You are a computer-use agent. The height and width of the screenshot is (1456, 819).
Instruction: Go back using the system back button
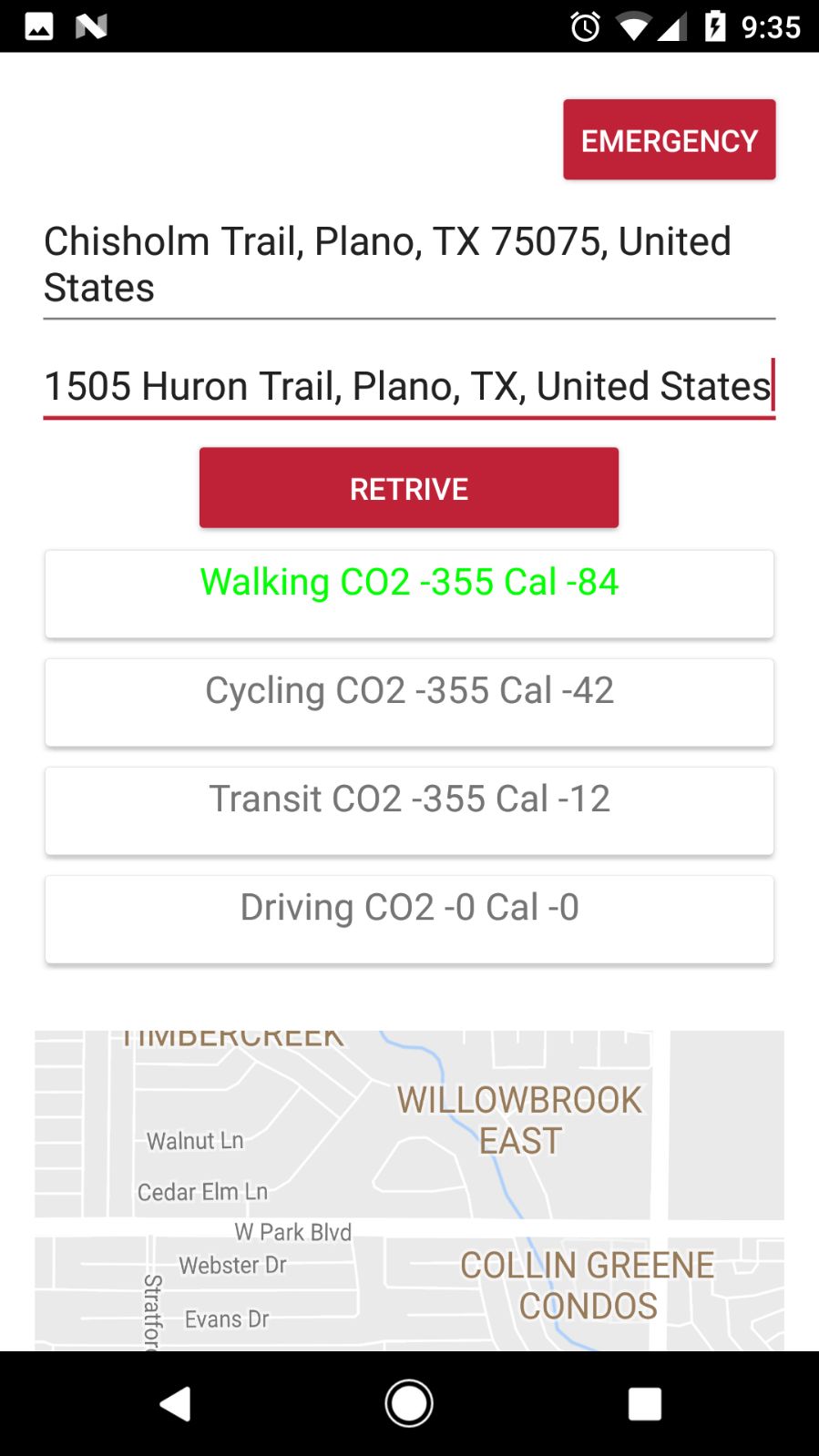(x=175, y=1403)
